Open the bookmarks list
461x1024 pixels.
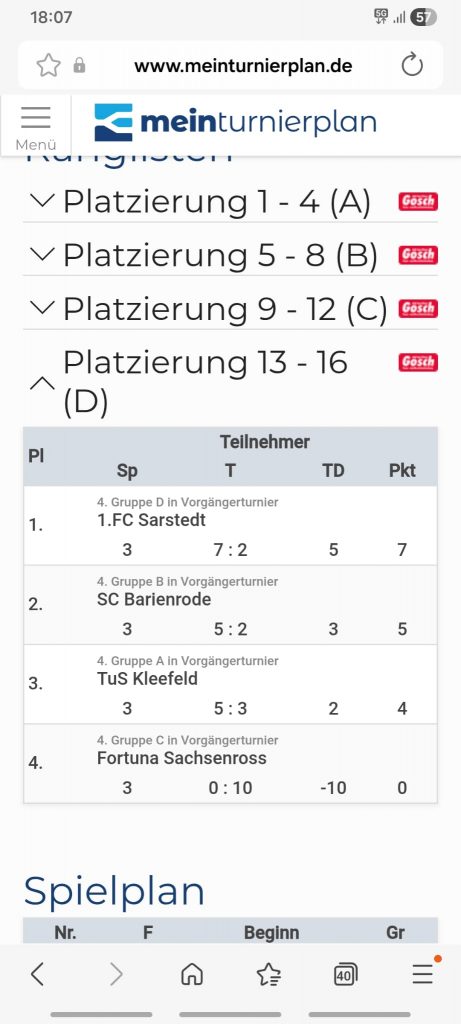tap(268, 974)
